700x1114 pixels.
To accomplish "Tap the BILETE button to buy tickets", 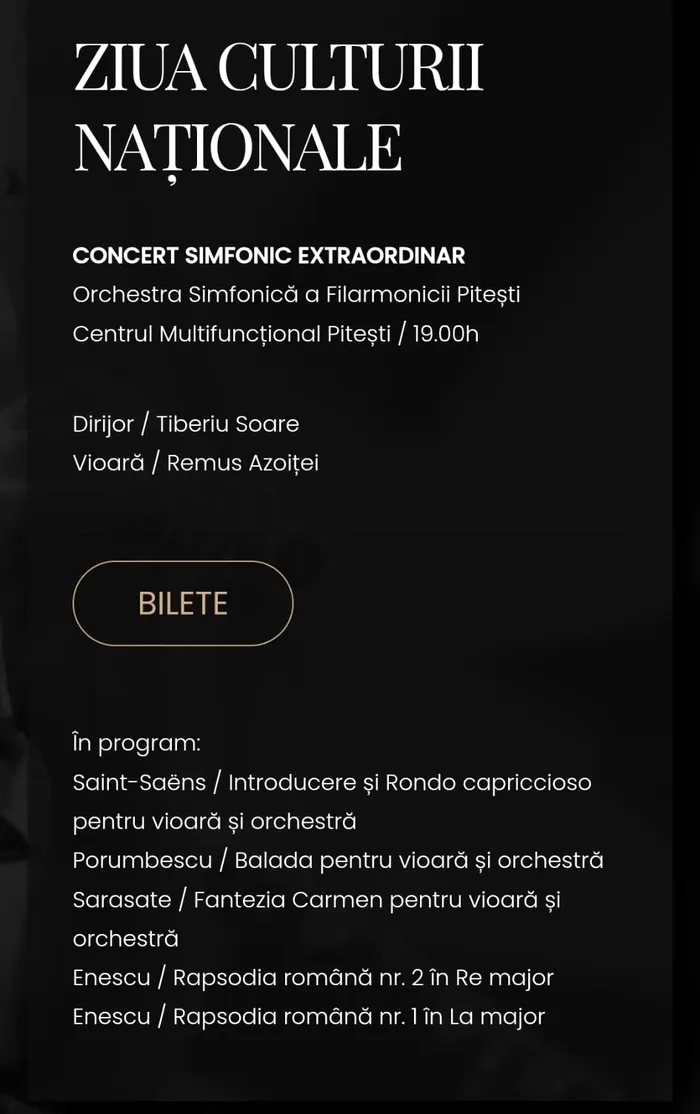I will click(183, 603).
